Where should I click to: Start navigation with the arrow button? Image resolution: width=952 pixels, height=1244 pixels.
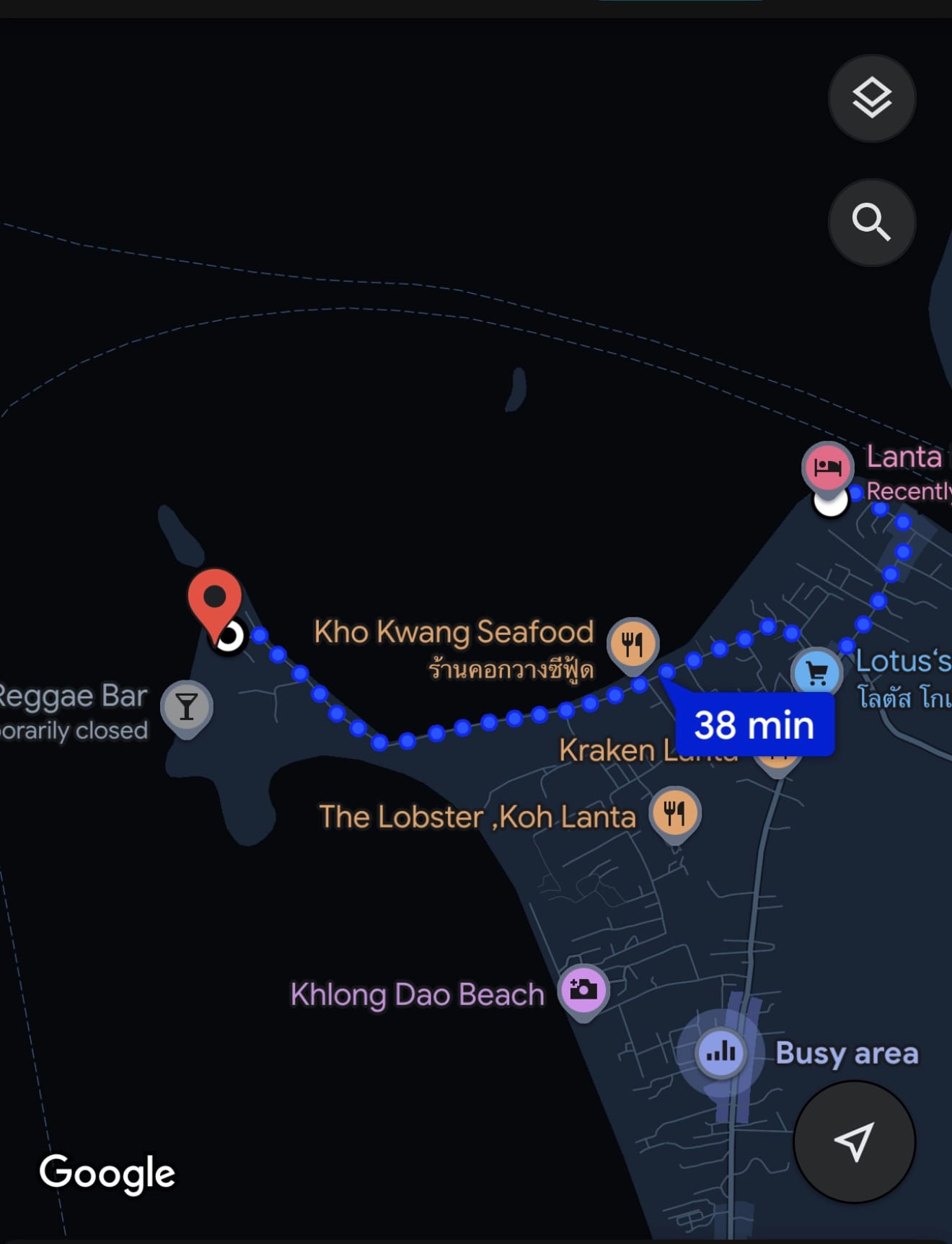855,1142
